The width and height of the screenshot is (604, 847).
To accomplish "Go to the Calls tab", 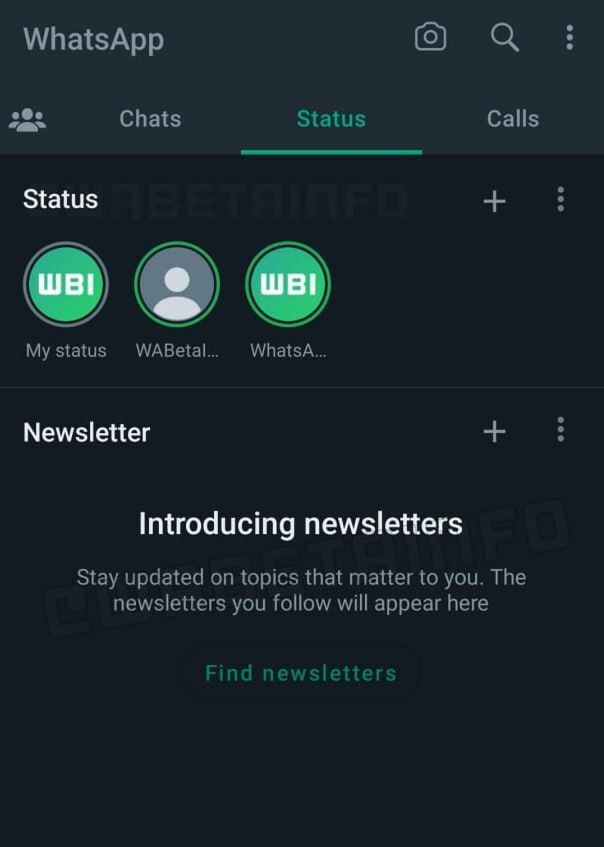I will click(x=512, y=119).
